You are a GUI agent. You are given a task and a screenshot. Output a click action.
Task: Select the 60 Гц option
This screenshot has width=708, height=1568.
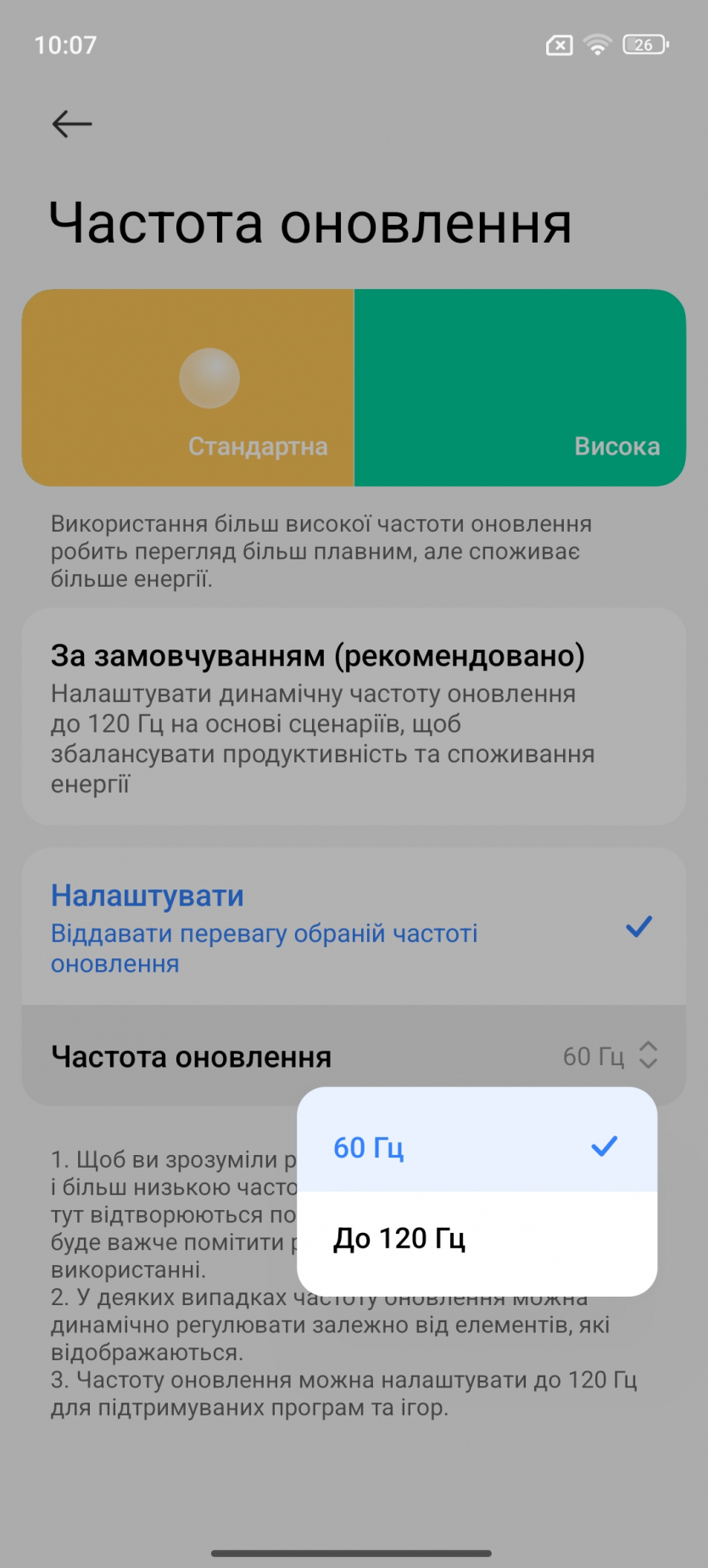(x=475, y=1147)
